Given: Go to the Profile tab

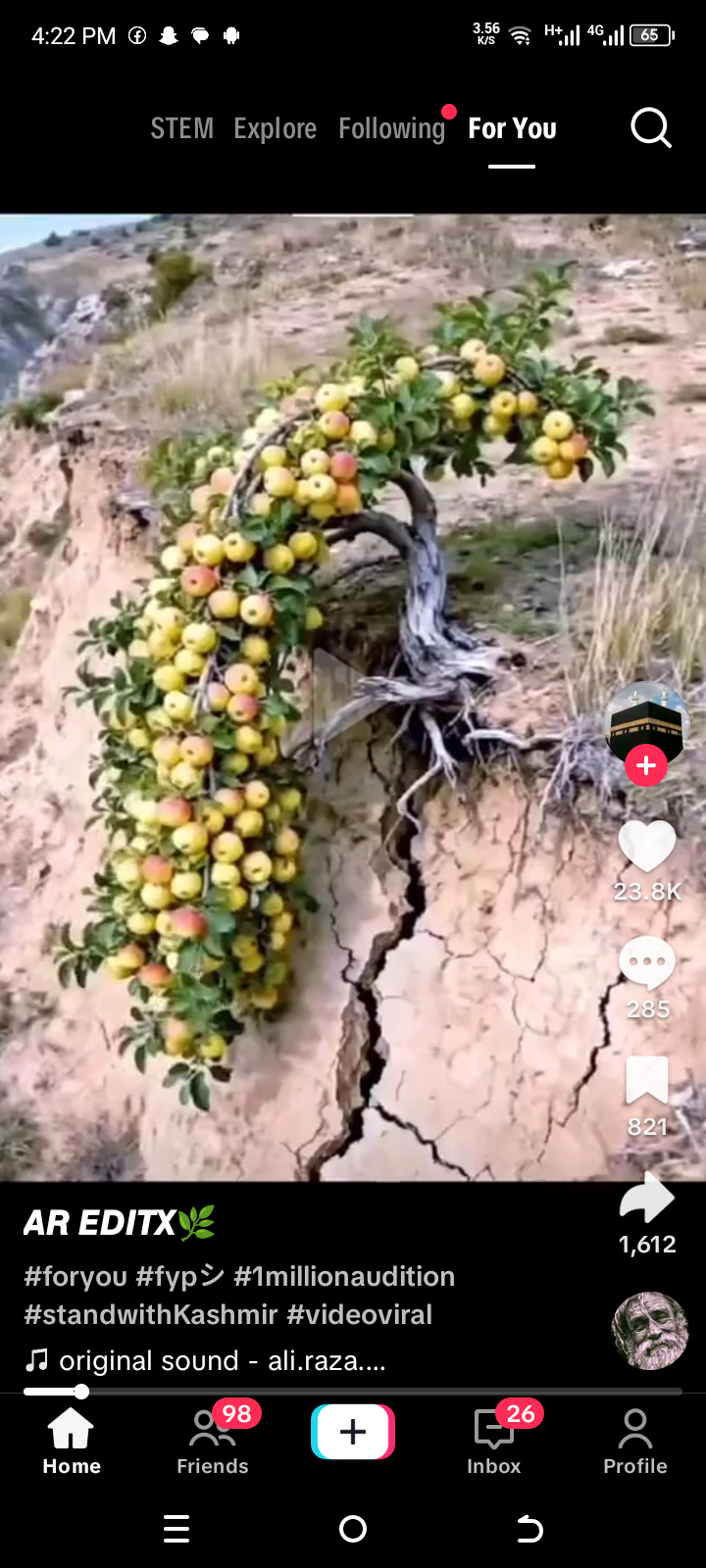Looking at the screenshot, I should click(635, 1441).
